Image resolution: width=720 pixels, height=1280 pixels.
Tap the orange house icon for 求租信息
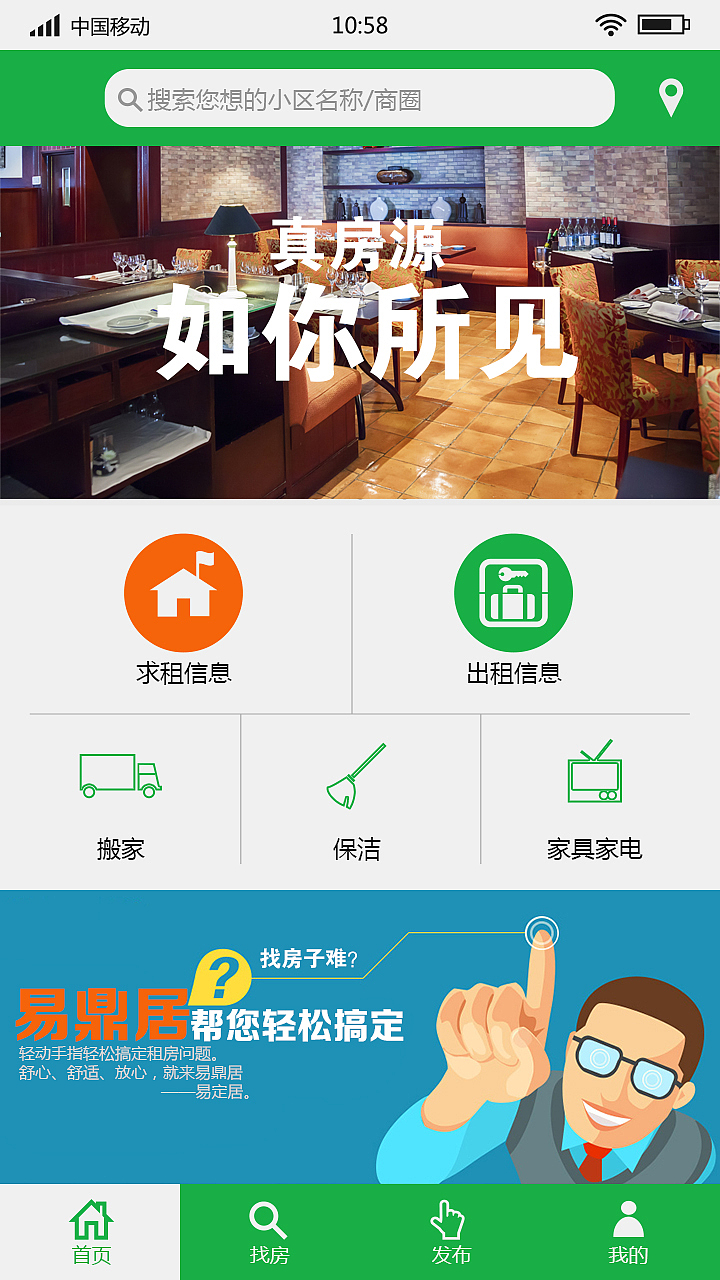pos(183,591)
